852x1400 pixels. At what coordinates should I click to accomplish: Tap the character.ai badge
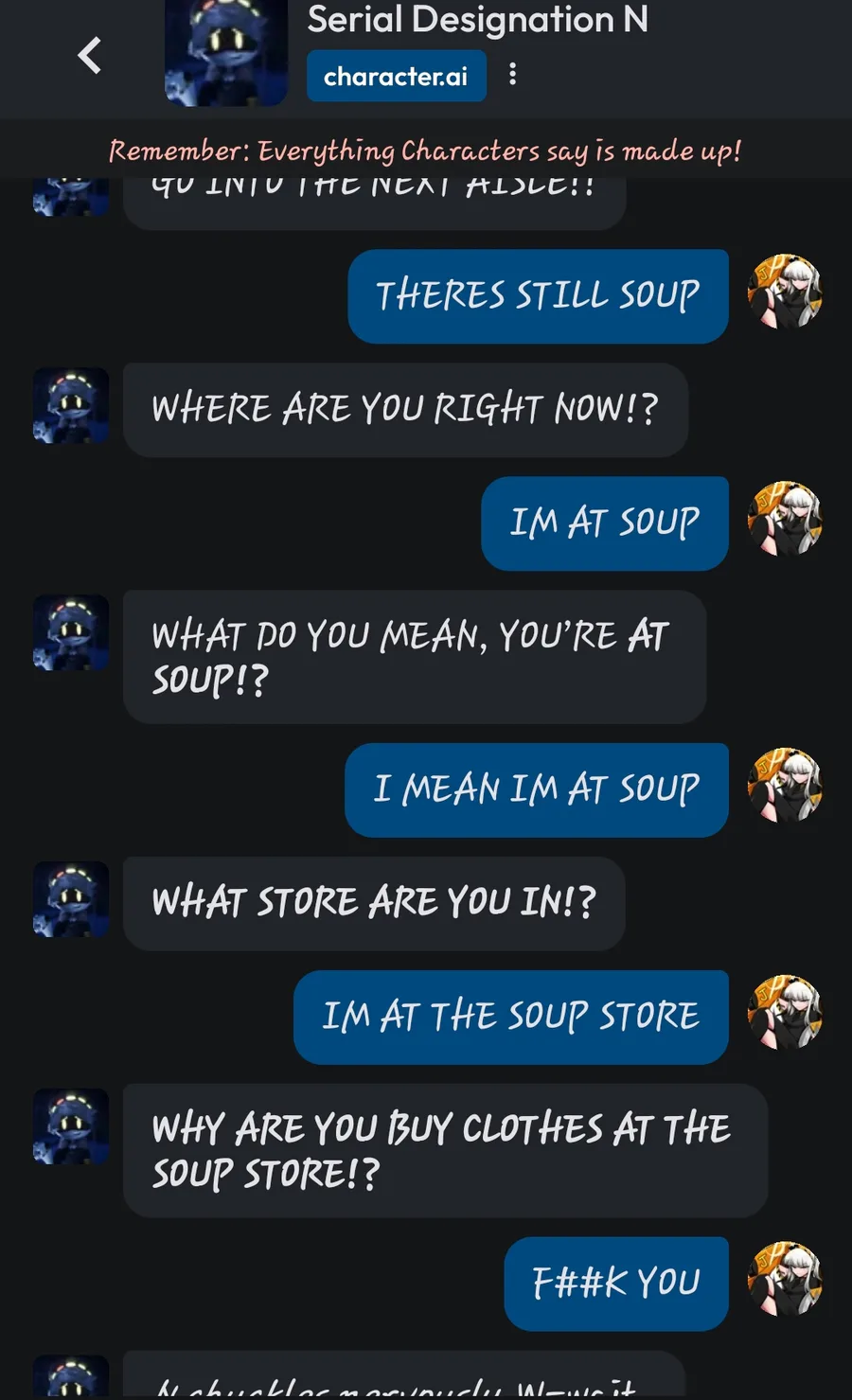click(x=396, y=76)
